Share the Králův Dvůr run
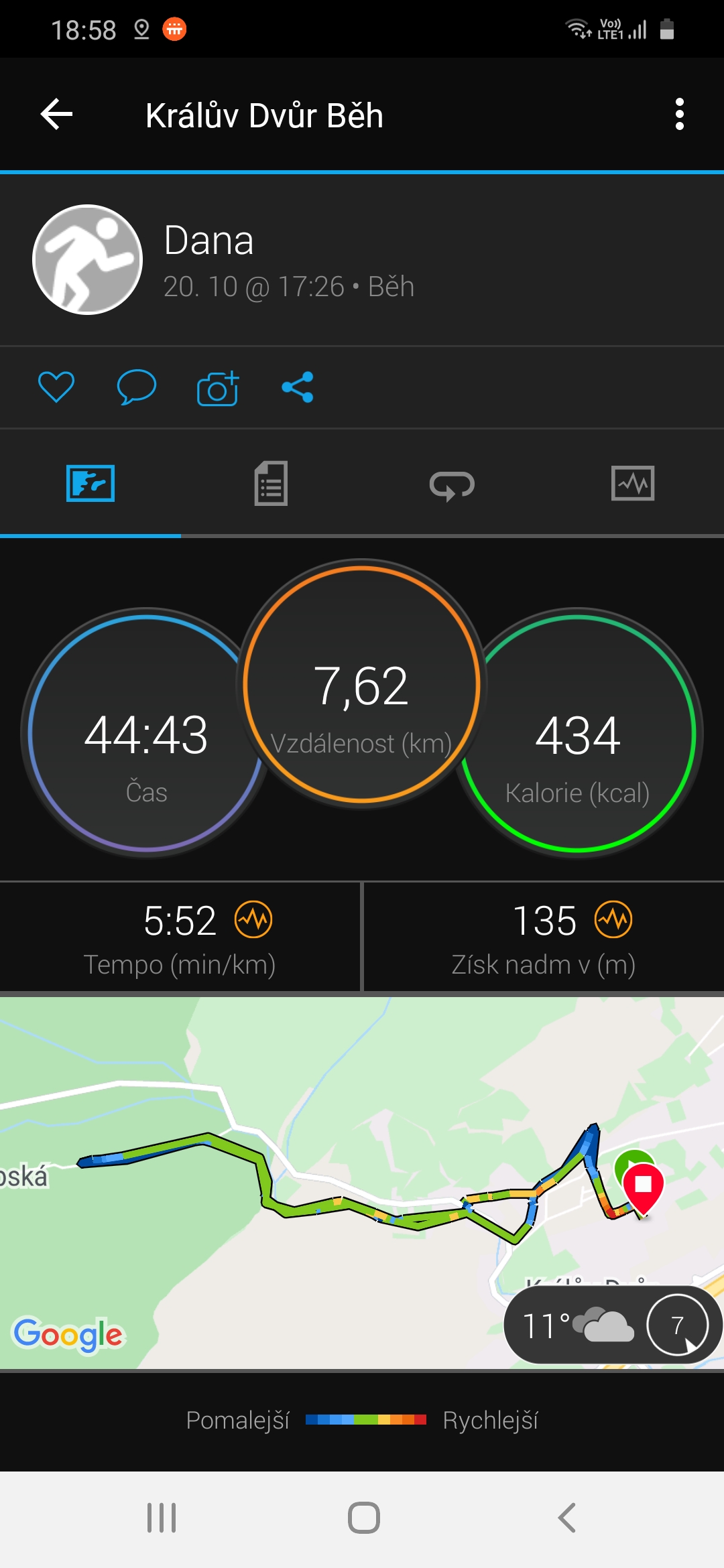724x1568 pixels. click(x=298, y=387)
